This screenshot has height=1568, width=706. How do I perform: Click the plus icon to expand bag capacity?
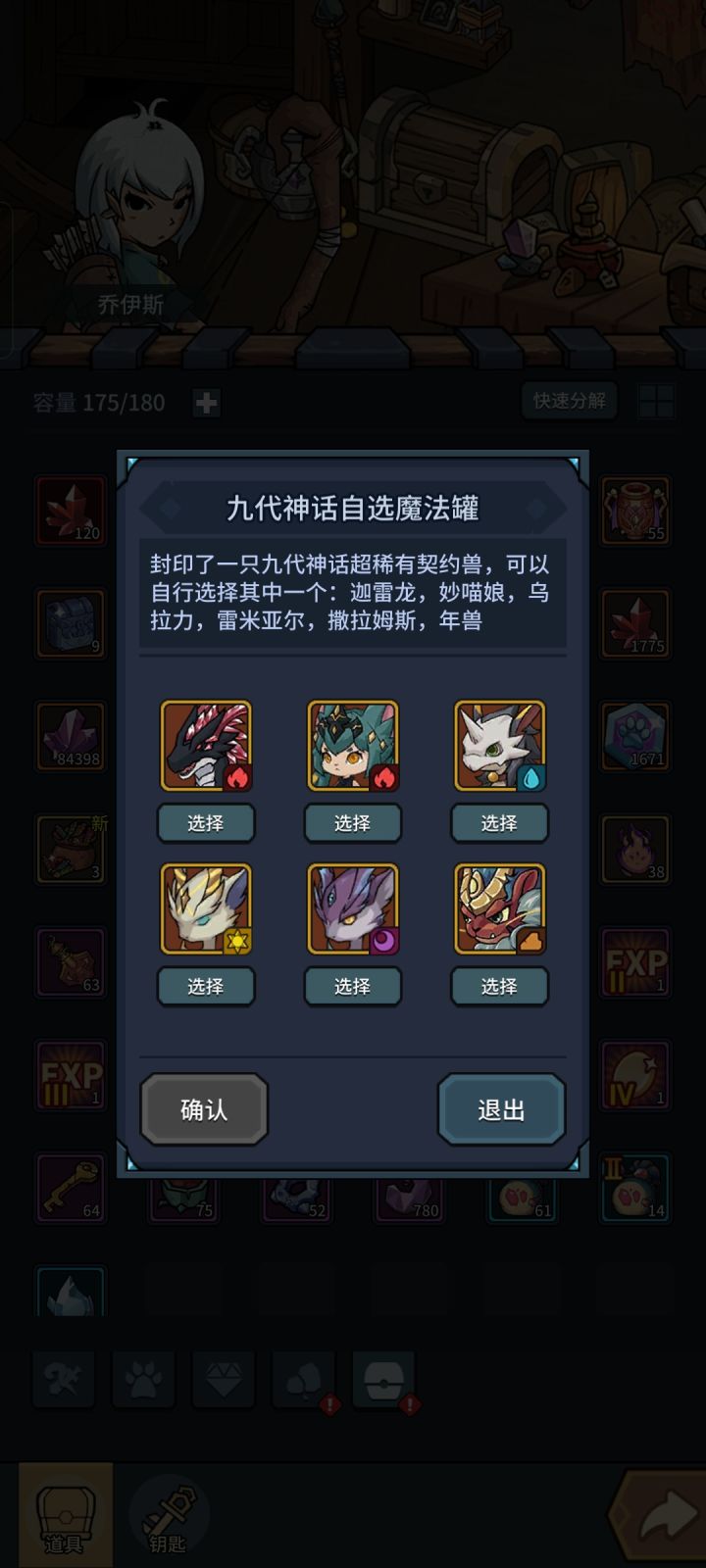(x=207, y=403)
